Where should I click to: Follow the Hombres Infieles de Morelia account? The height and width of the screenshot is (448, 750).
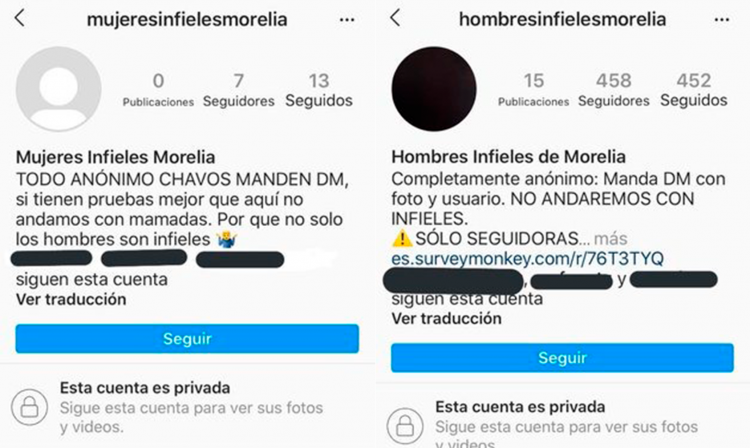(562, 357)
